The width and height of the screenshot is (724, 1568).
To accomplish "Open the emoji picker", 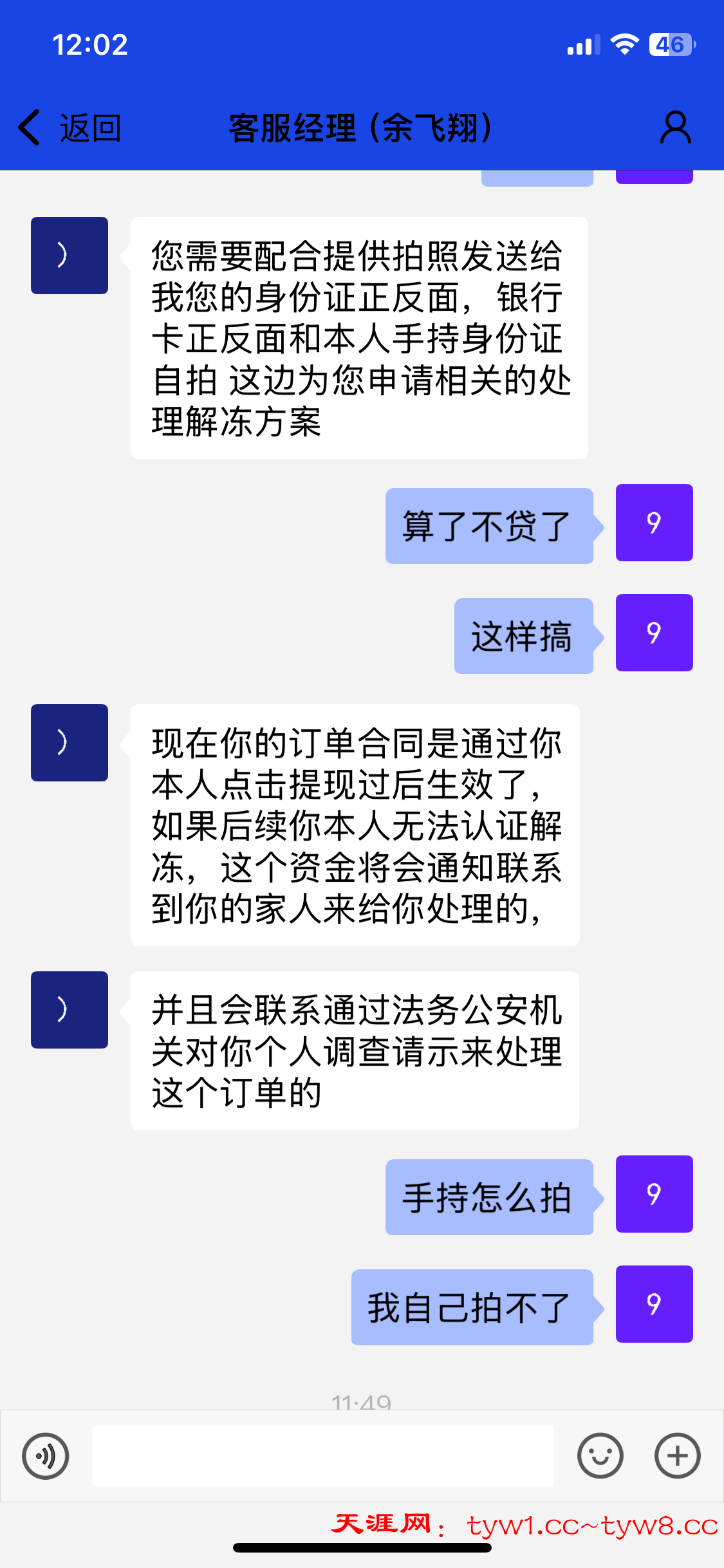I will [x=600, y=1455].
